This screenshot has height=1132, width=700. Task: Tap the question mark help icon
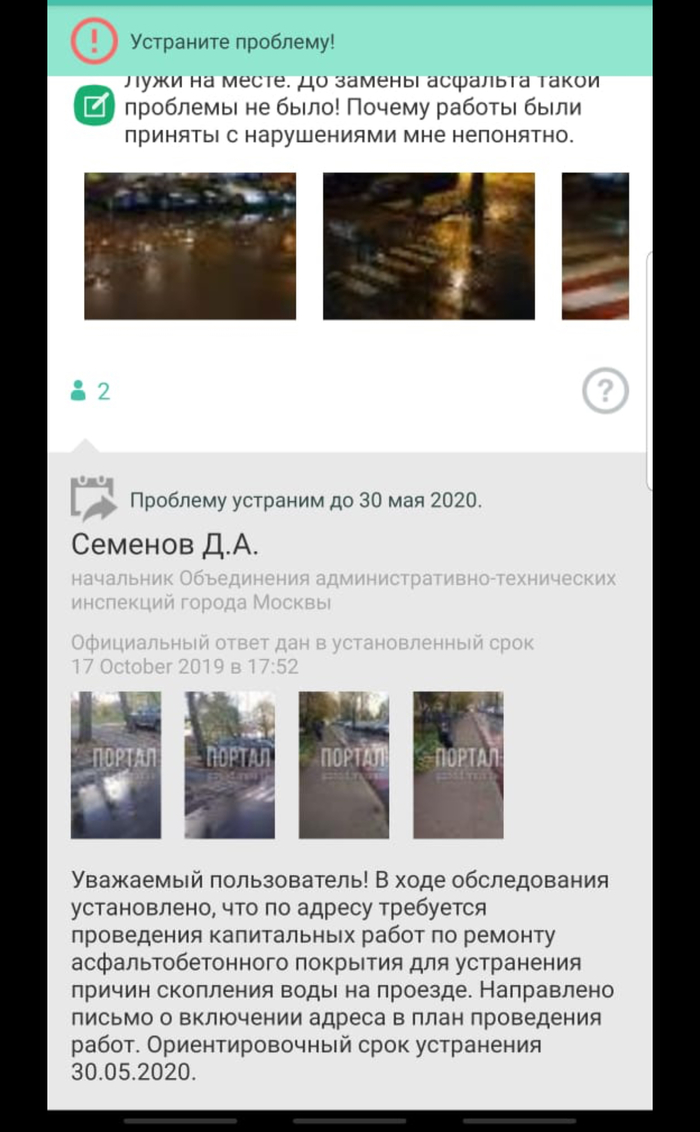coord(604,391)
